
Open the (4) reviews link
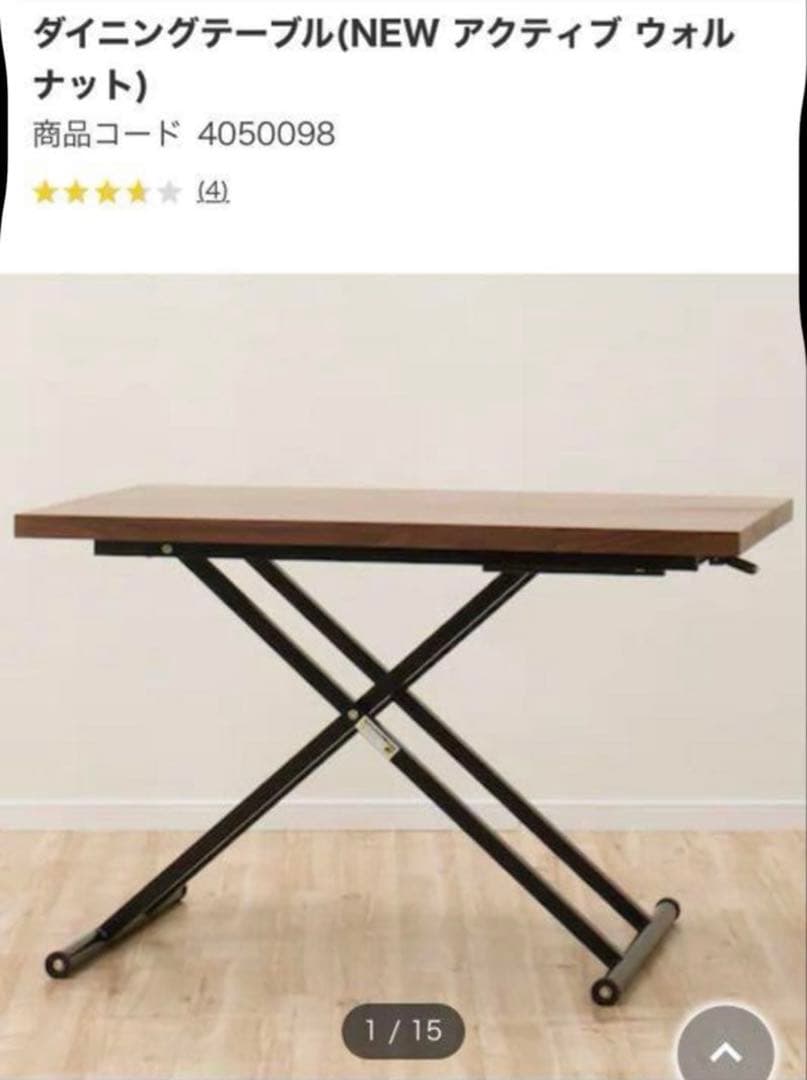pyautogui.click(x=212, y=191)
